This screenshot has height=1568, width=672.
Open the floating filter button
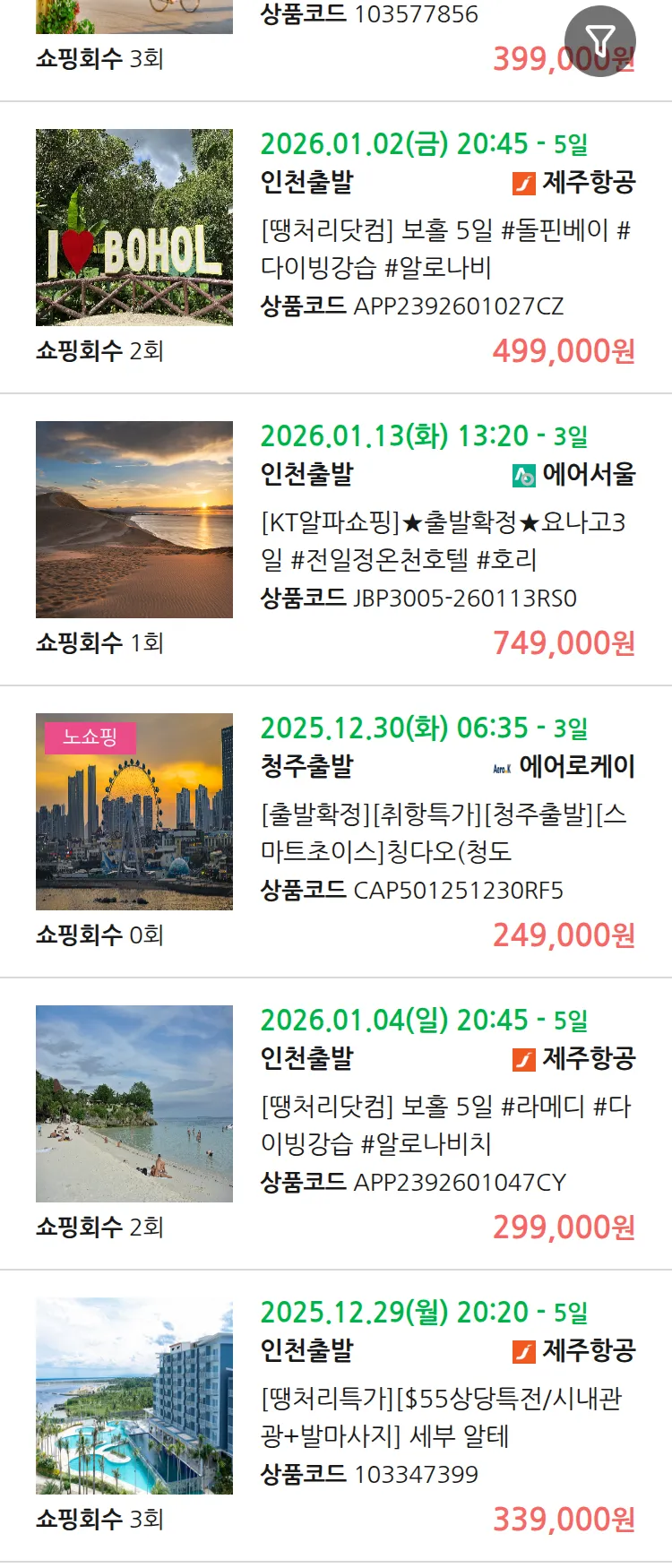click(x=599, y=41)
